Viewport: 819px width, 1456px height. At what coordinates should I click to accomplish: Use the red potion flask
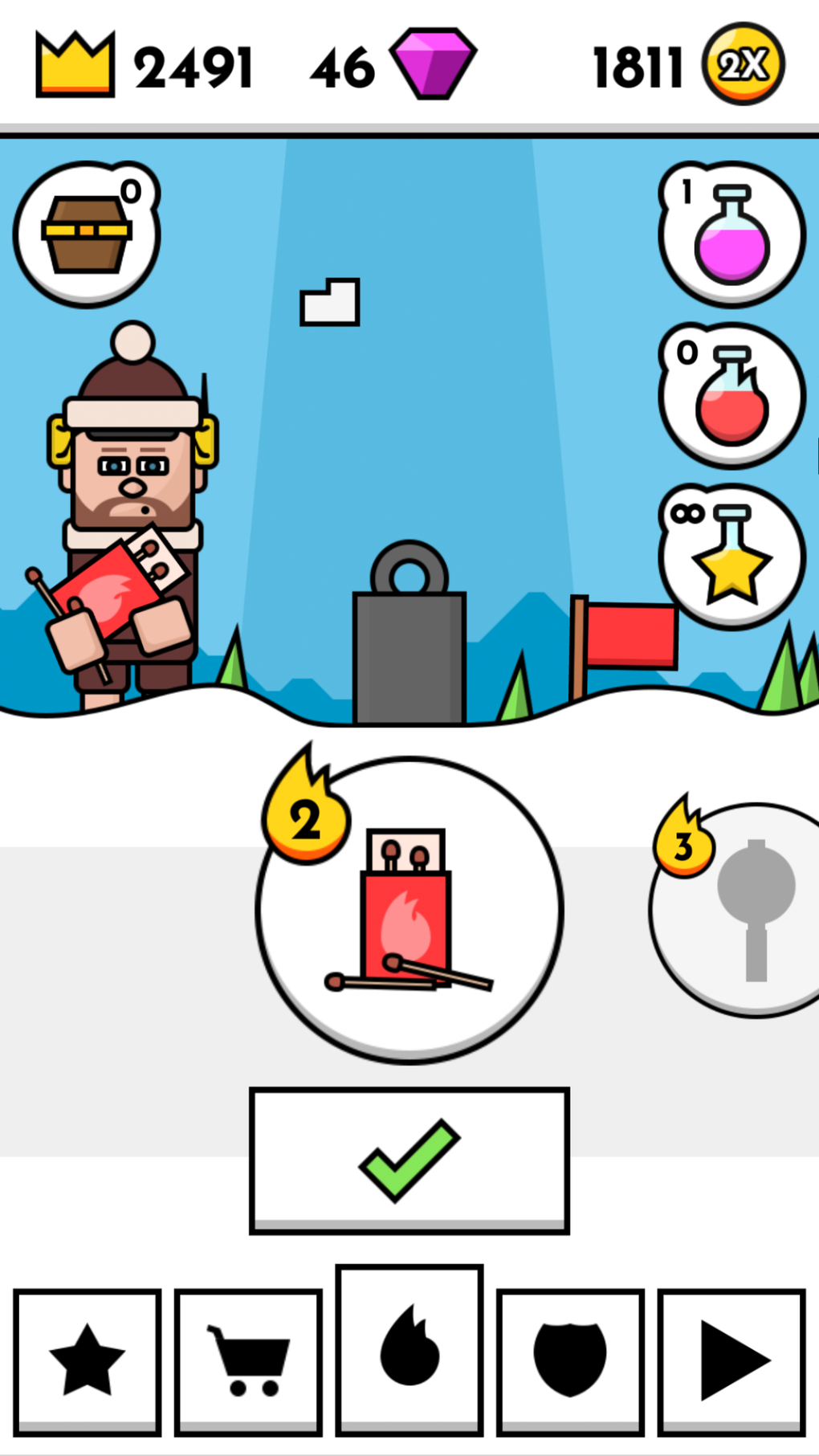click(731, 396)
